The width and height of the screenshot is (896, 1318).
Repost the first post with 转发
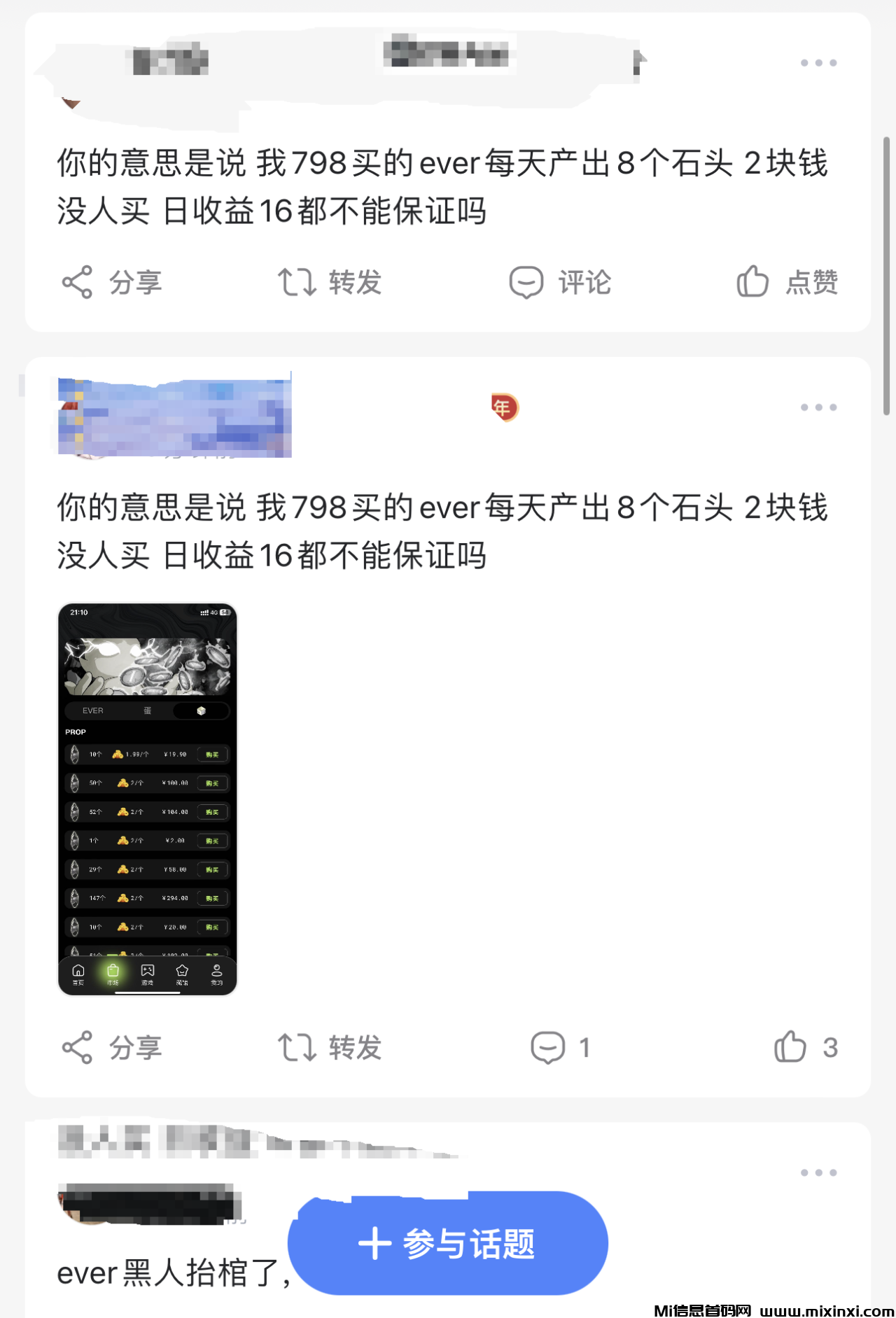point(329,283)
